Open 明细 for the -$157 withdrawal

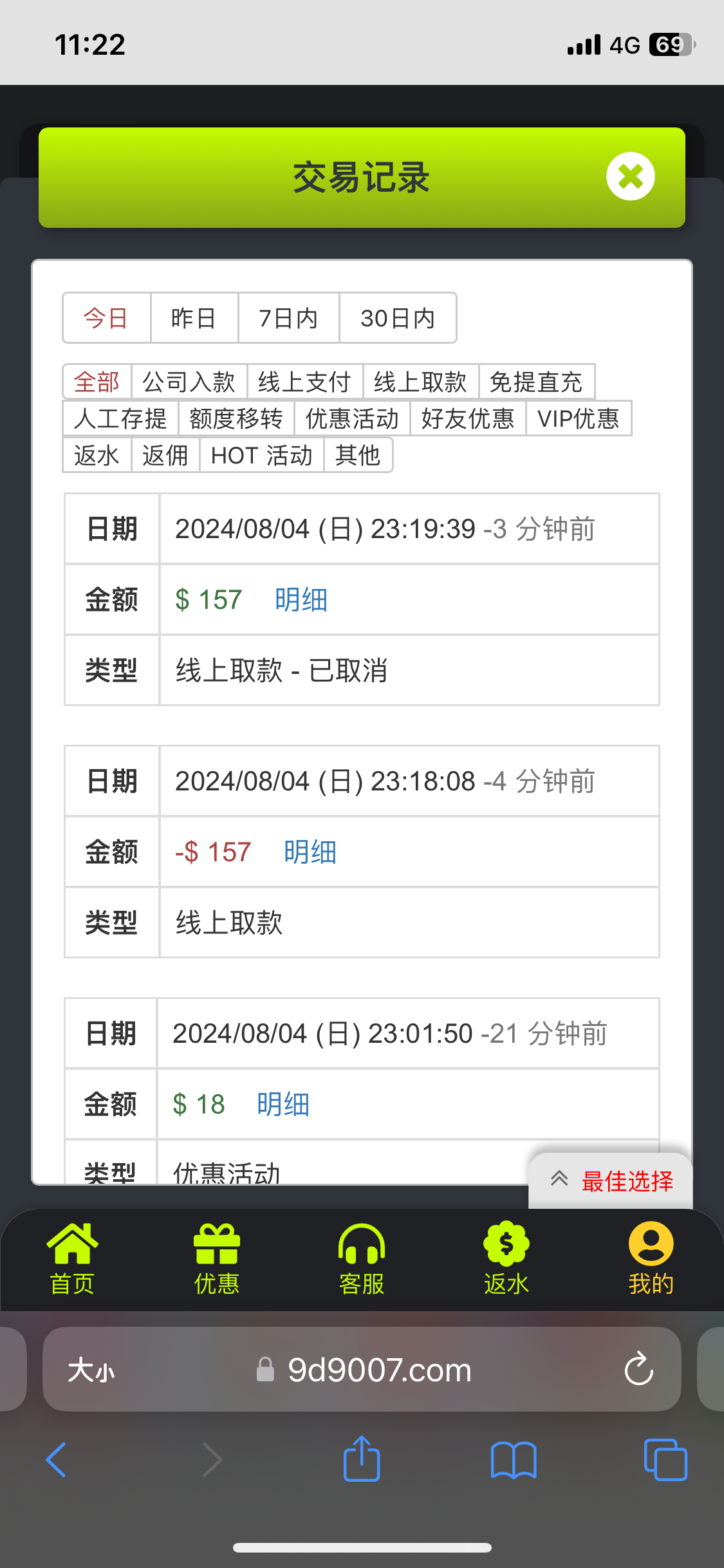pos(310,852)
